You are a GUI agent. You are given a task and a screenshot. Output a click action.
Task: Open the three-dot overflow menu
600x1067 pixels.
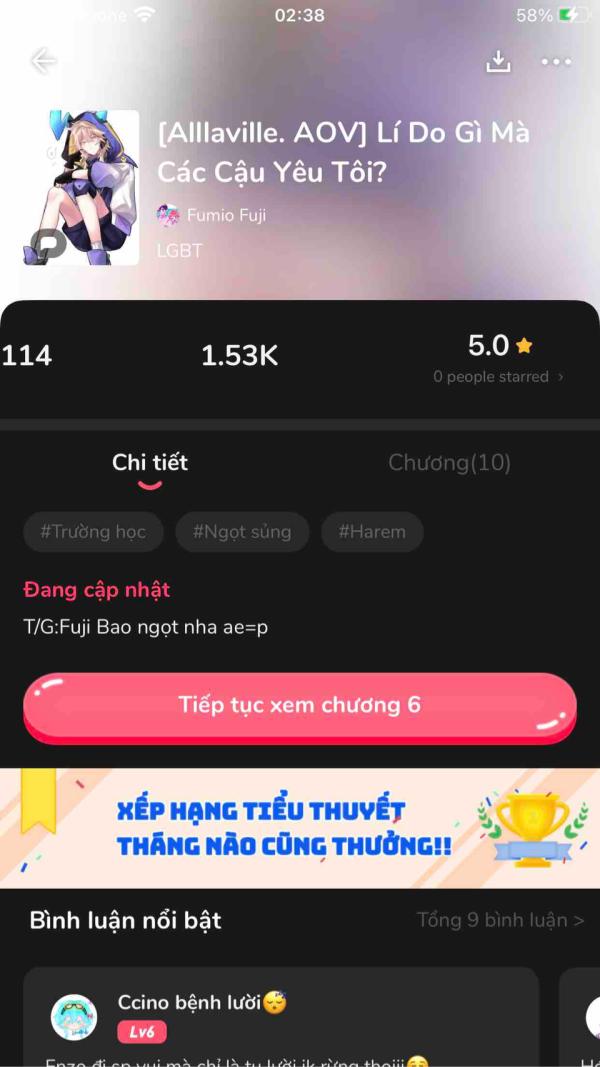coord(556,61)
